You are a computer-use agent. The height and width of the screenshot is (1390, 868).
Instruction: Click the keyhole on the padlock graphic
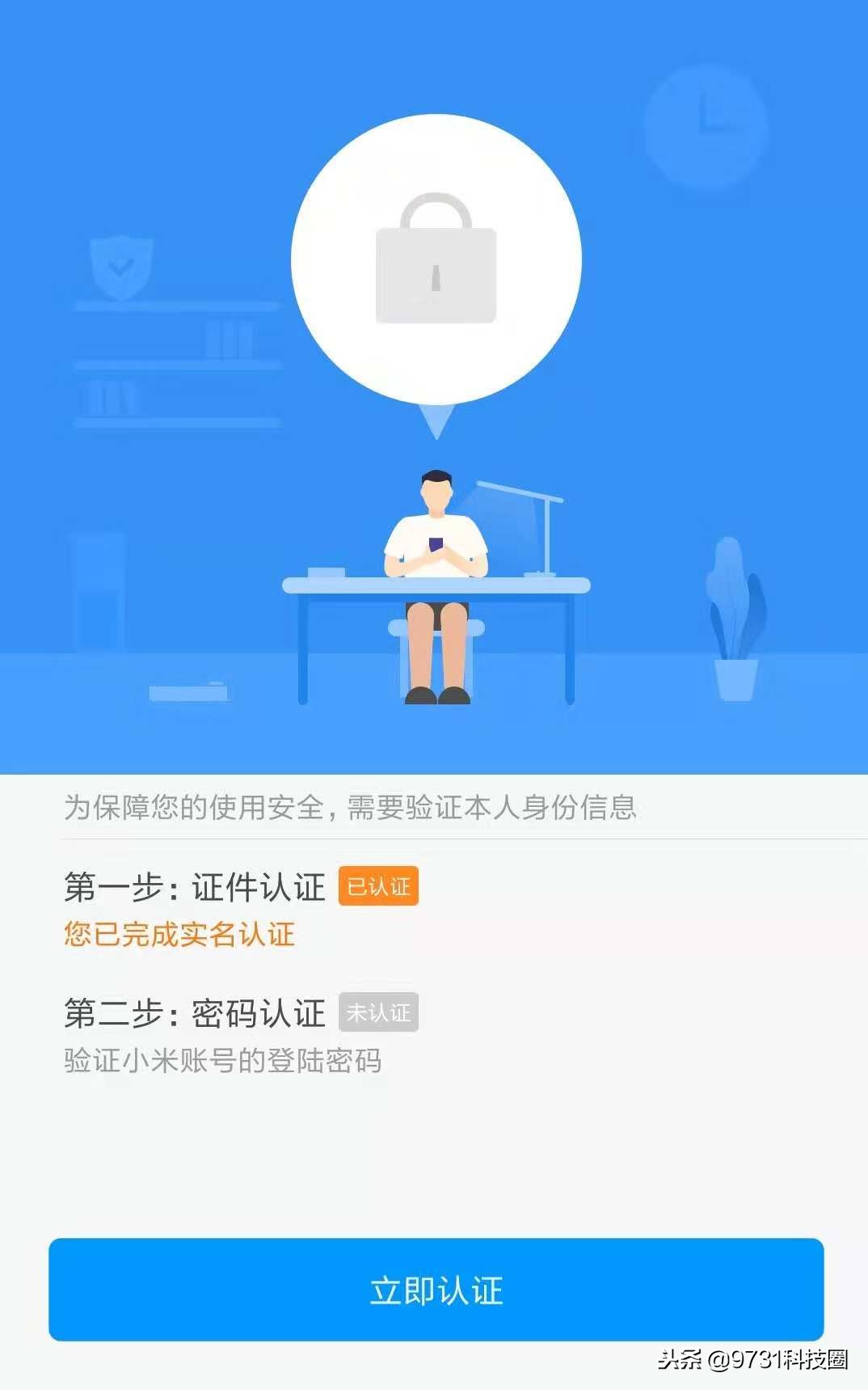(x=436, y=279)
